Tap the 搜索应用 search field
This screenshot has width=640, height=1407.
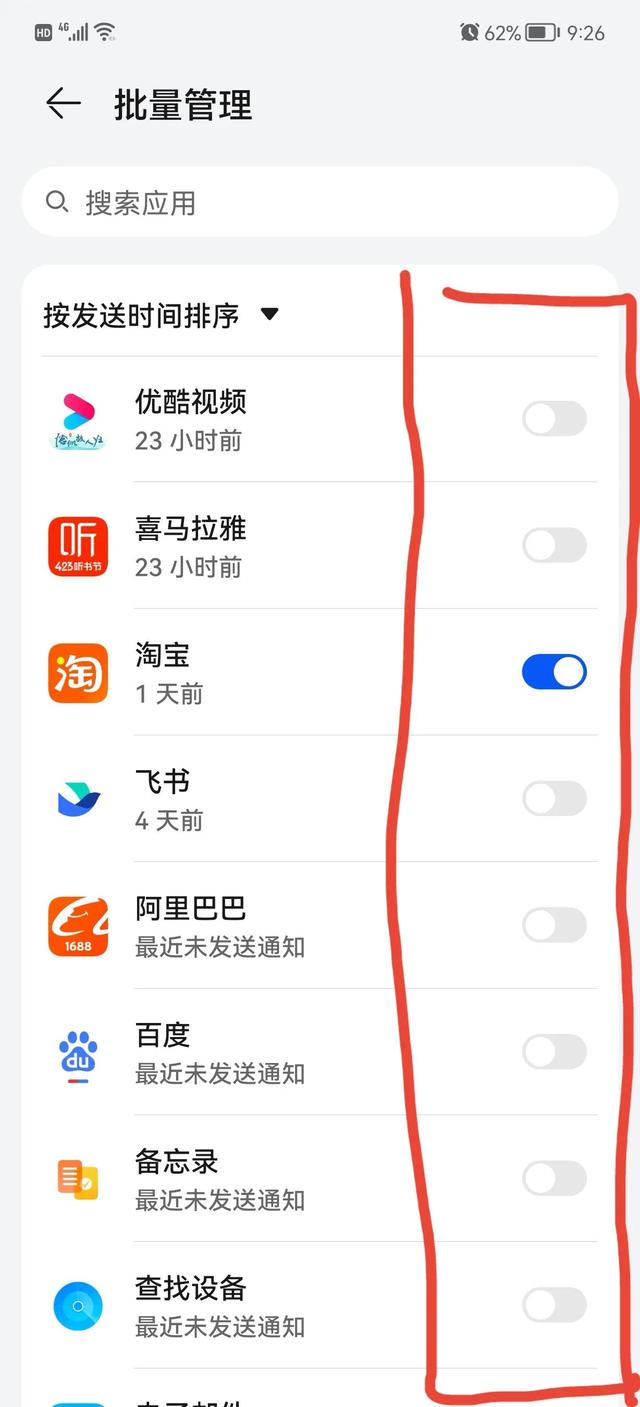320,203
